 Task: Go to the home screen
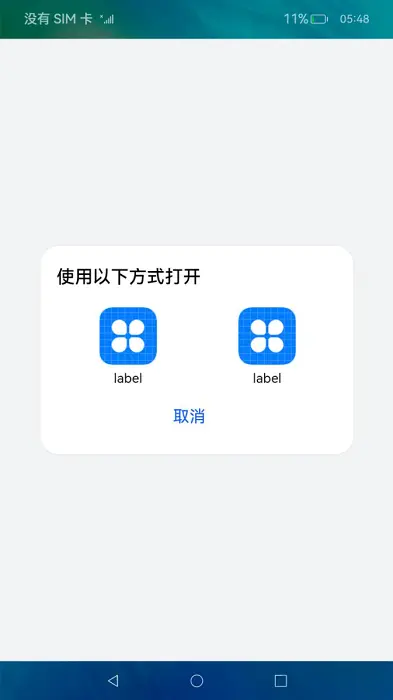click(x=196, y=680)
